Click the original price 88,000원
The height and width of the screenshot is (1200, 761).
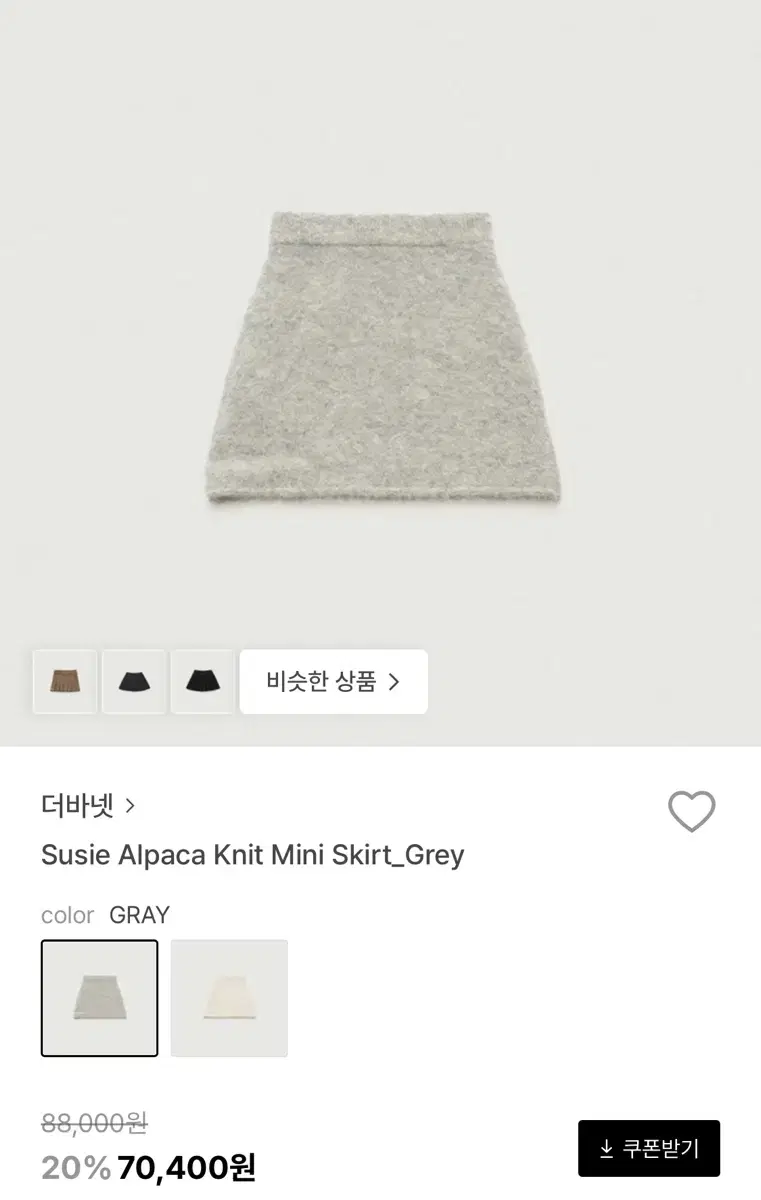(x=90, y=1123)
